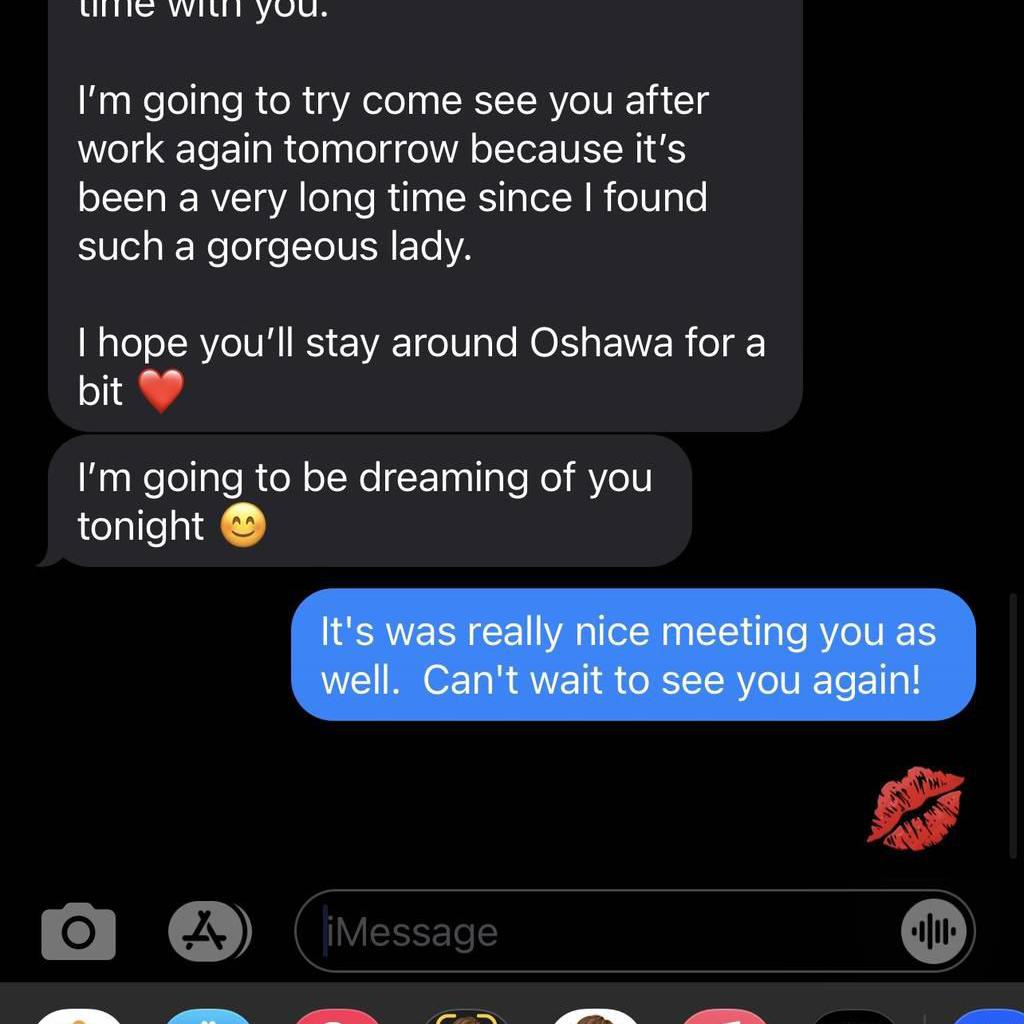This screenshot has height=1024, width=1024.
Task: Open the App Store apps drawer
Action: click(x=205, y=932)
